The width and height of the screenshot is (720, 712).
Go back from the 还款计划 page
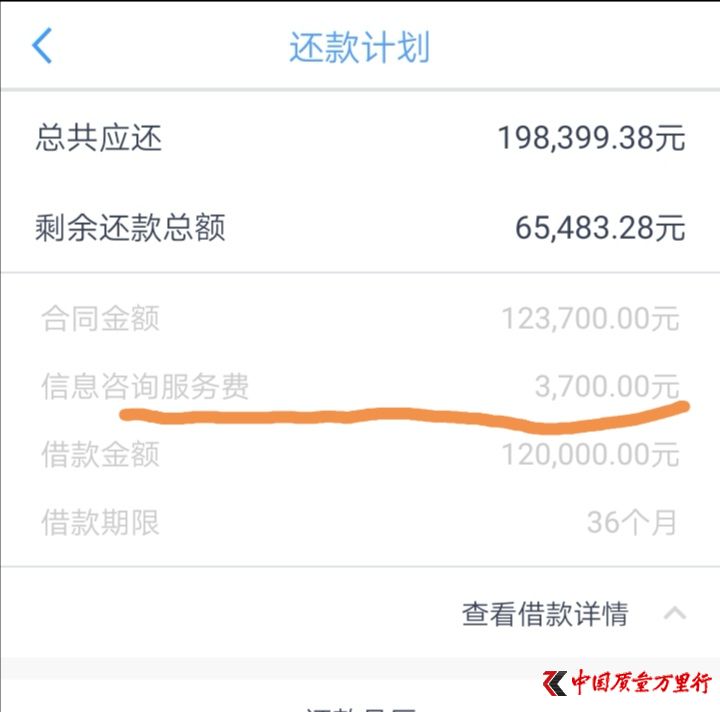[42, 46]
